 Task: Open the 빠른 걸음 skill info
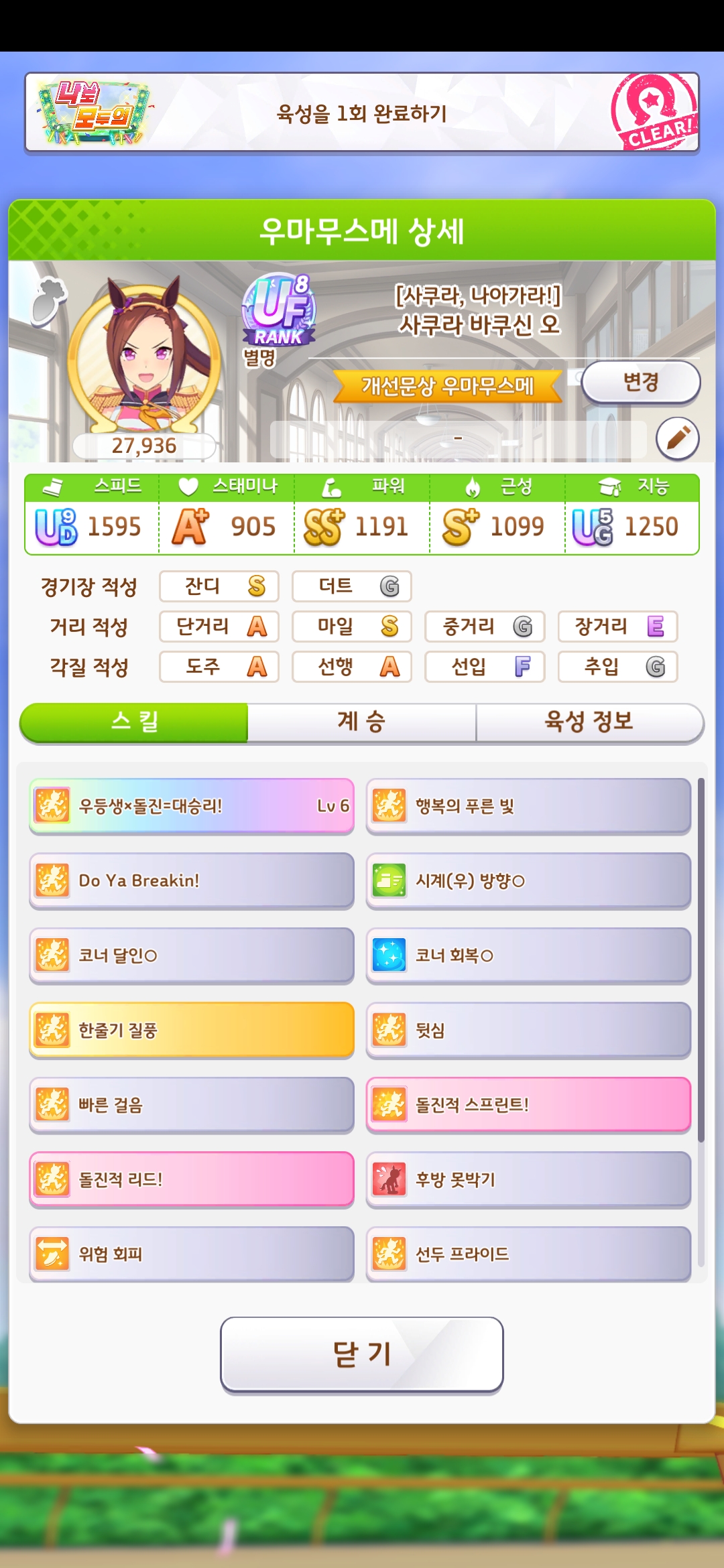pos(192,1105)
